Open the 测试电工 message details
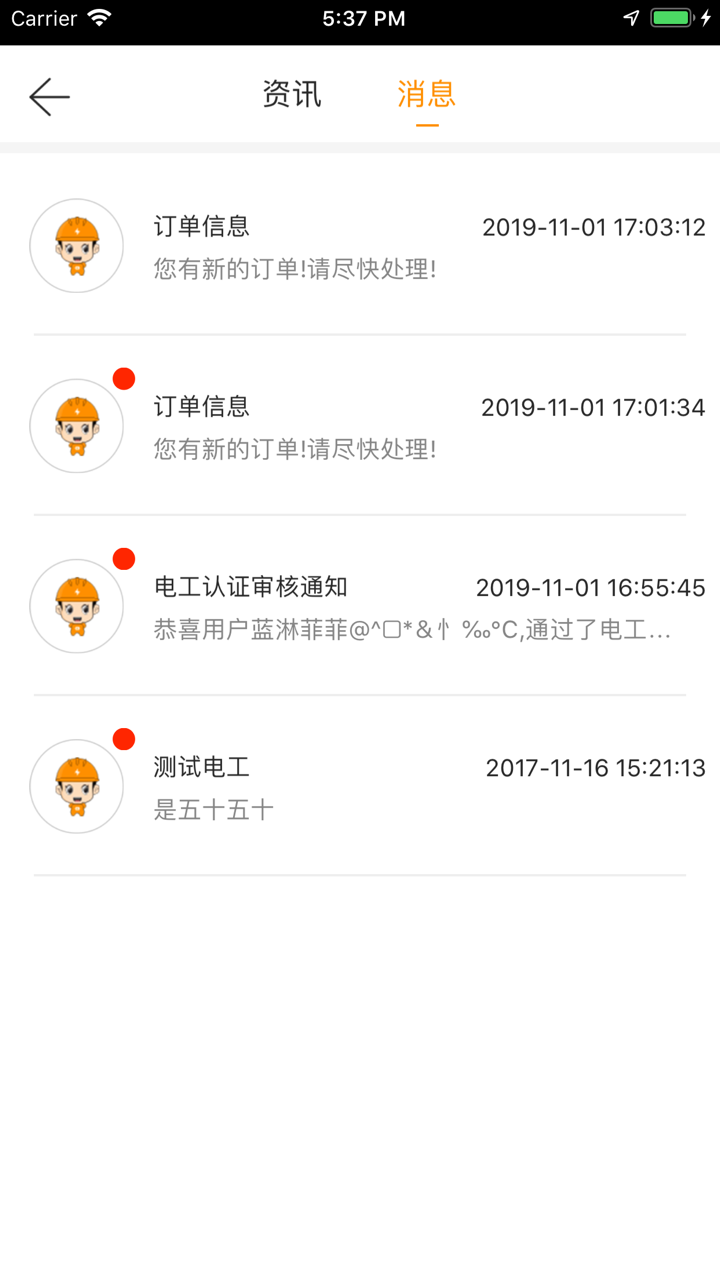The width and height of the screenshot is (720, 1280). [360, 787]
